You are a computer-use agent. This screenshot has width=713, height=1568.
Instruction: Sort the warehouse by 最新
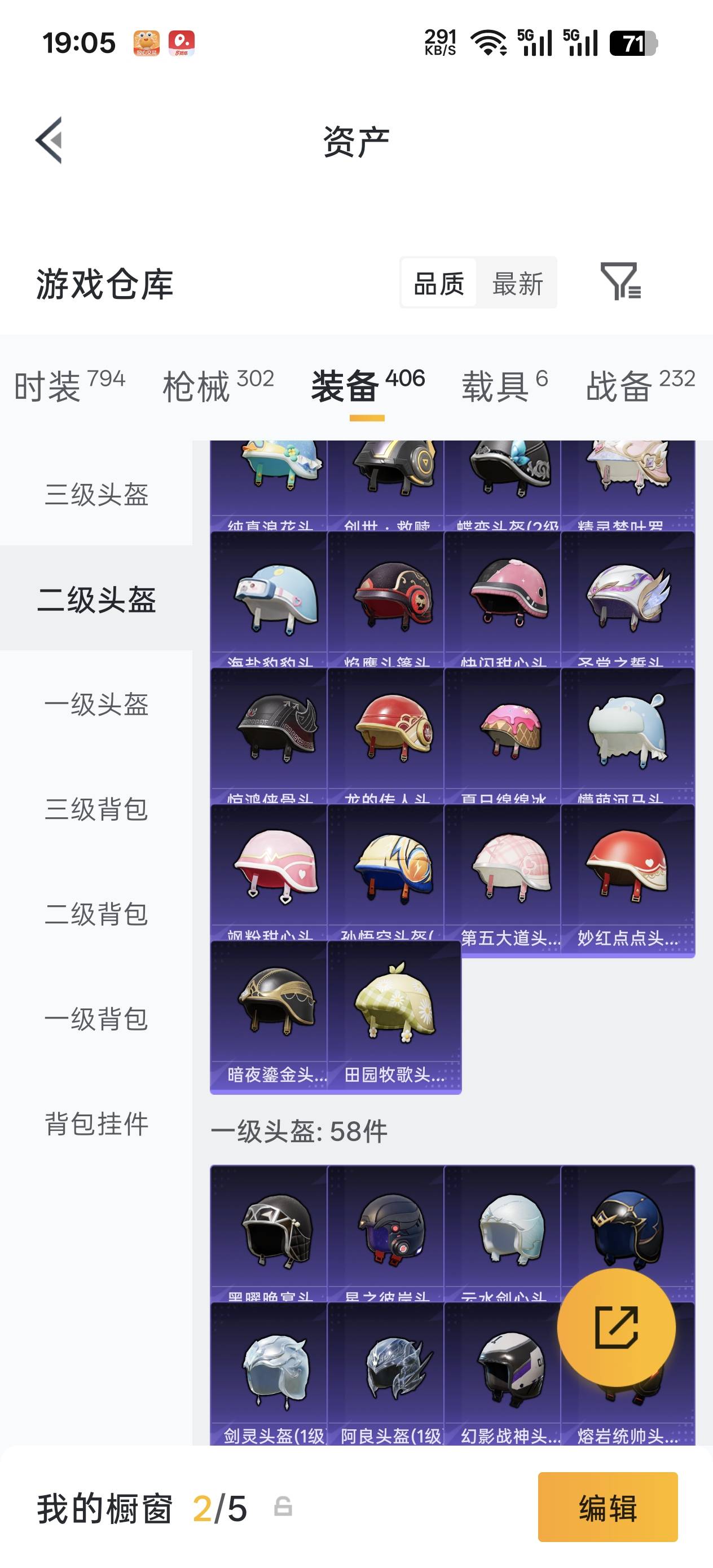pyautogui.click(x=517, y=283)
